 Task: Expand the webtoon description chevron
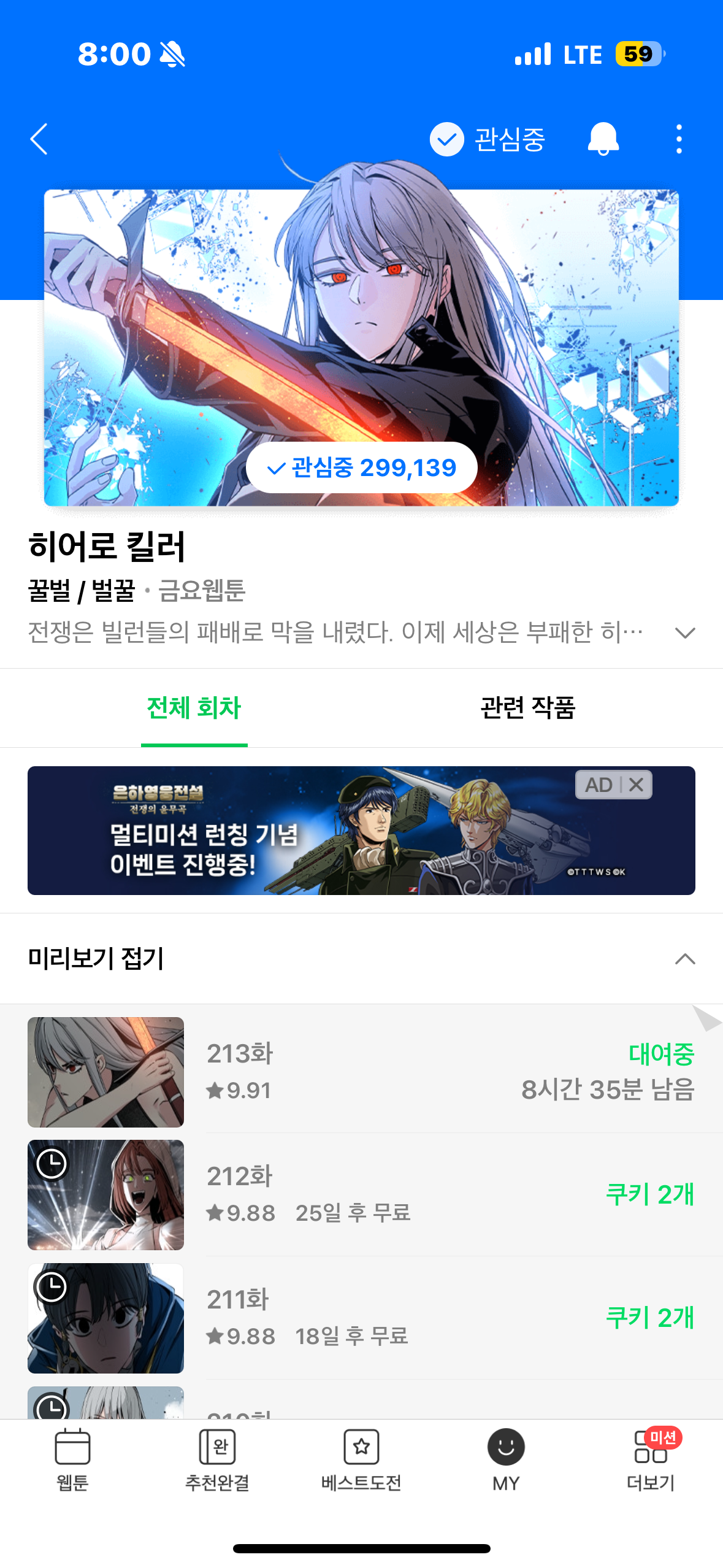[x=685, y=632]
